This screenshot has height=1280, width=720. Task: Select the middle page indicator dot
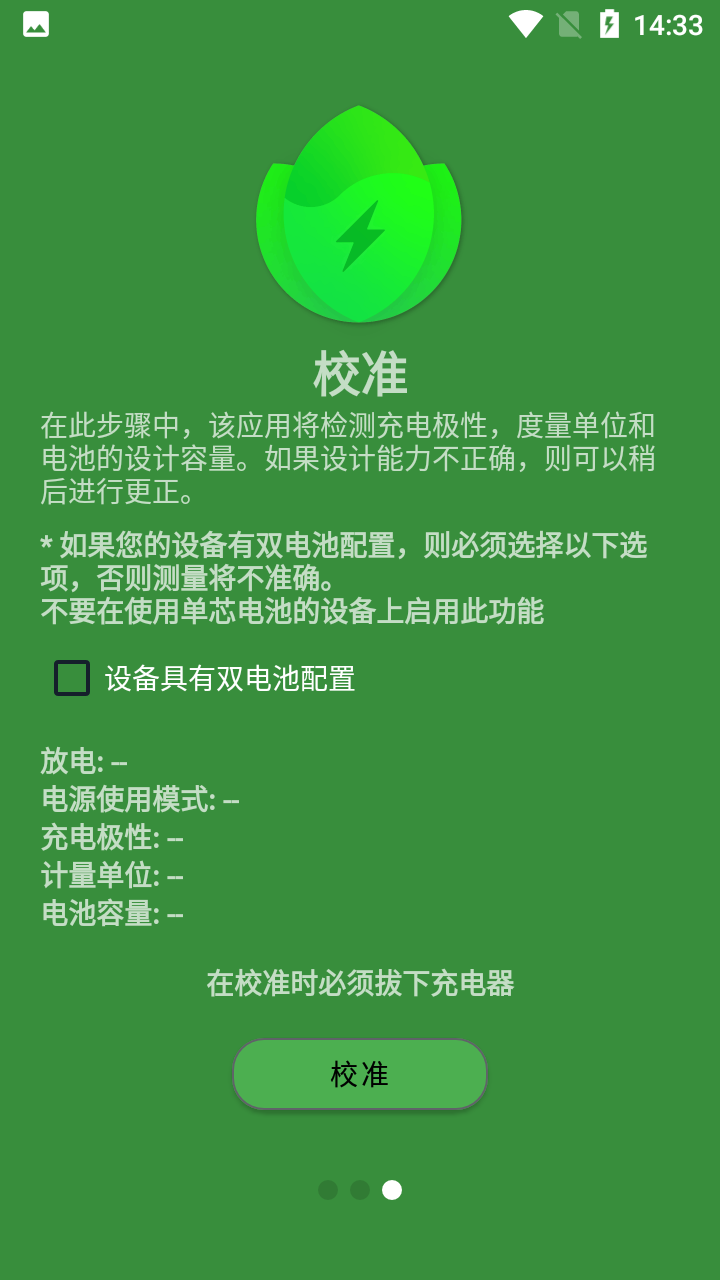coord(360,1190)
